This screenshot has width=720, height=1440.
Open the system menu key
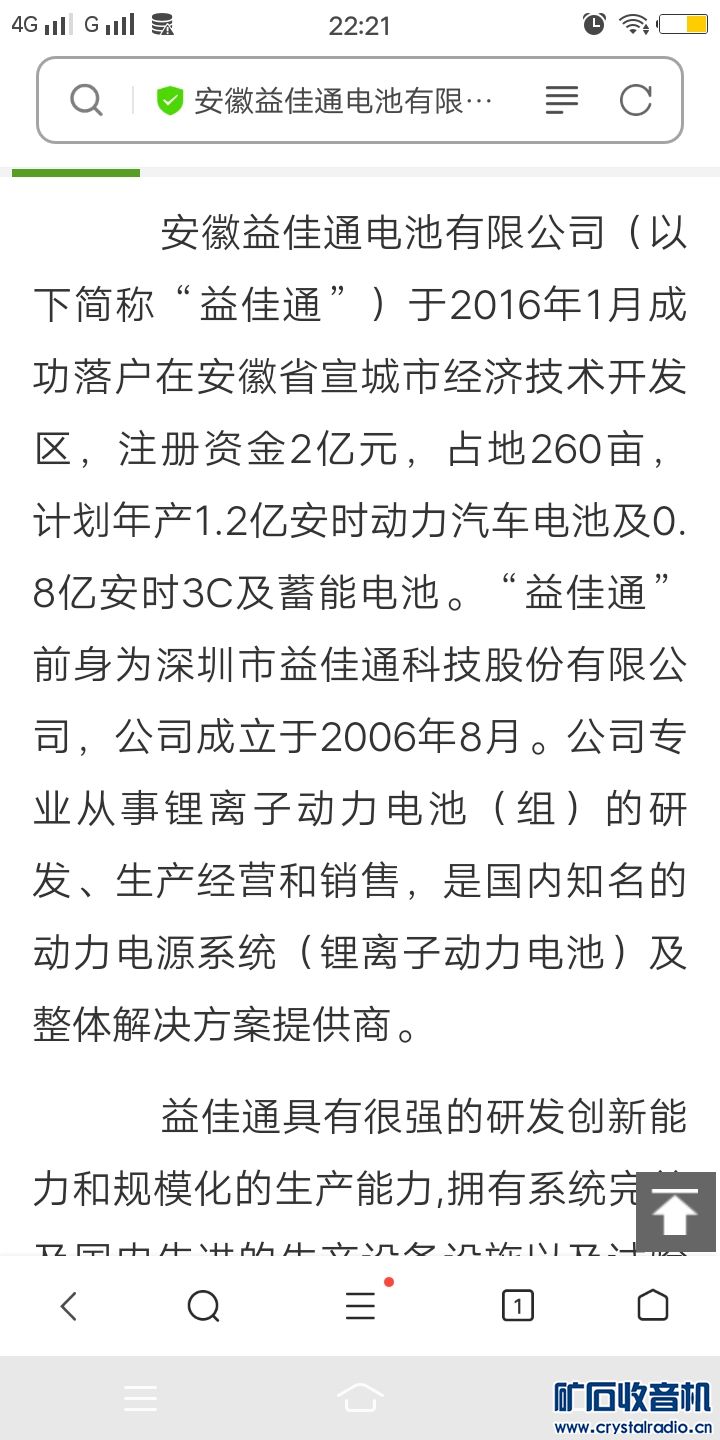(x=141, y=1398)
